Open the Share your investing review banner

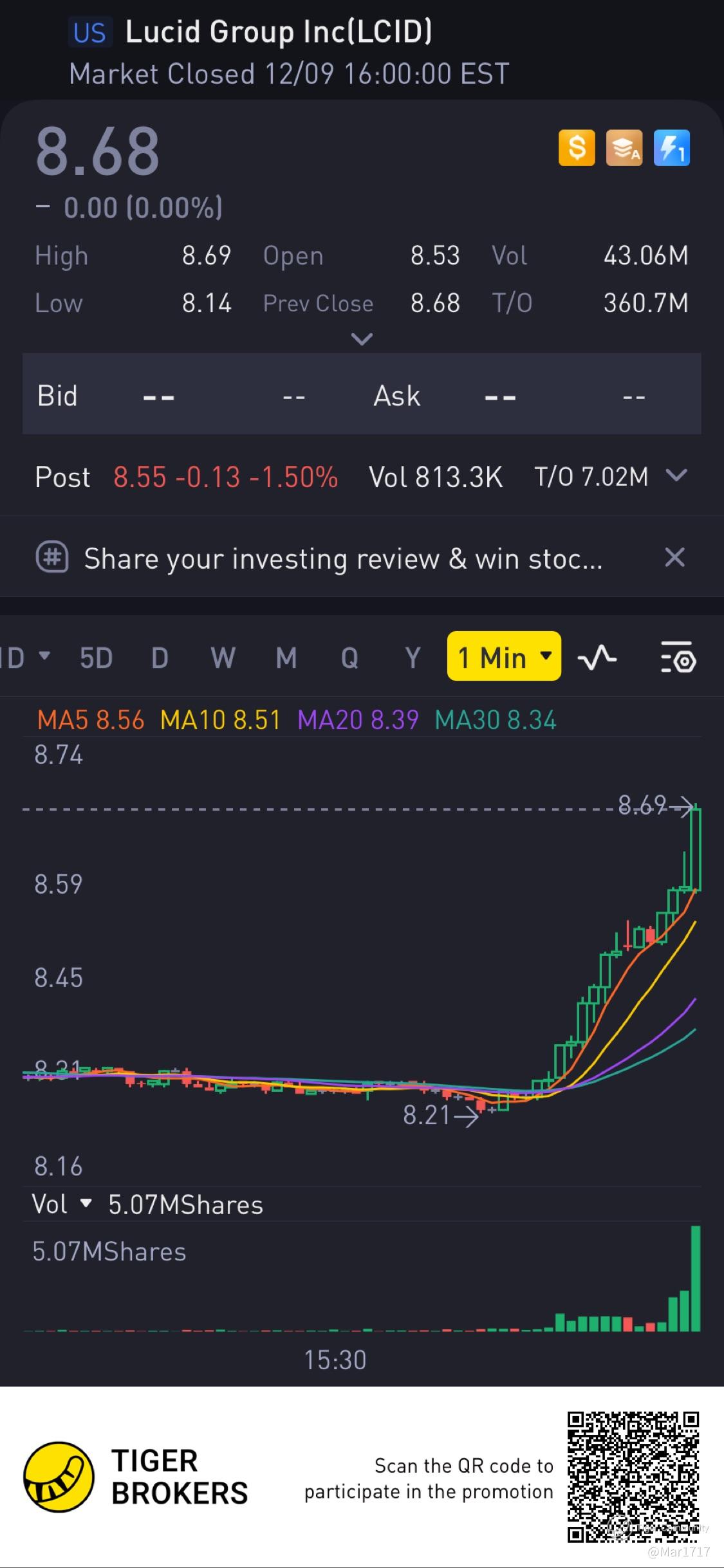click(342, 558)
